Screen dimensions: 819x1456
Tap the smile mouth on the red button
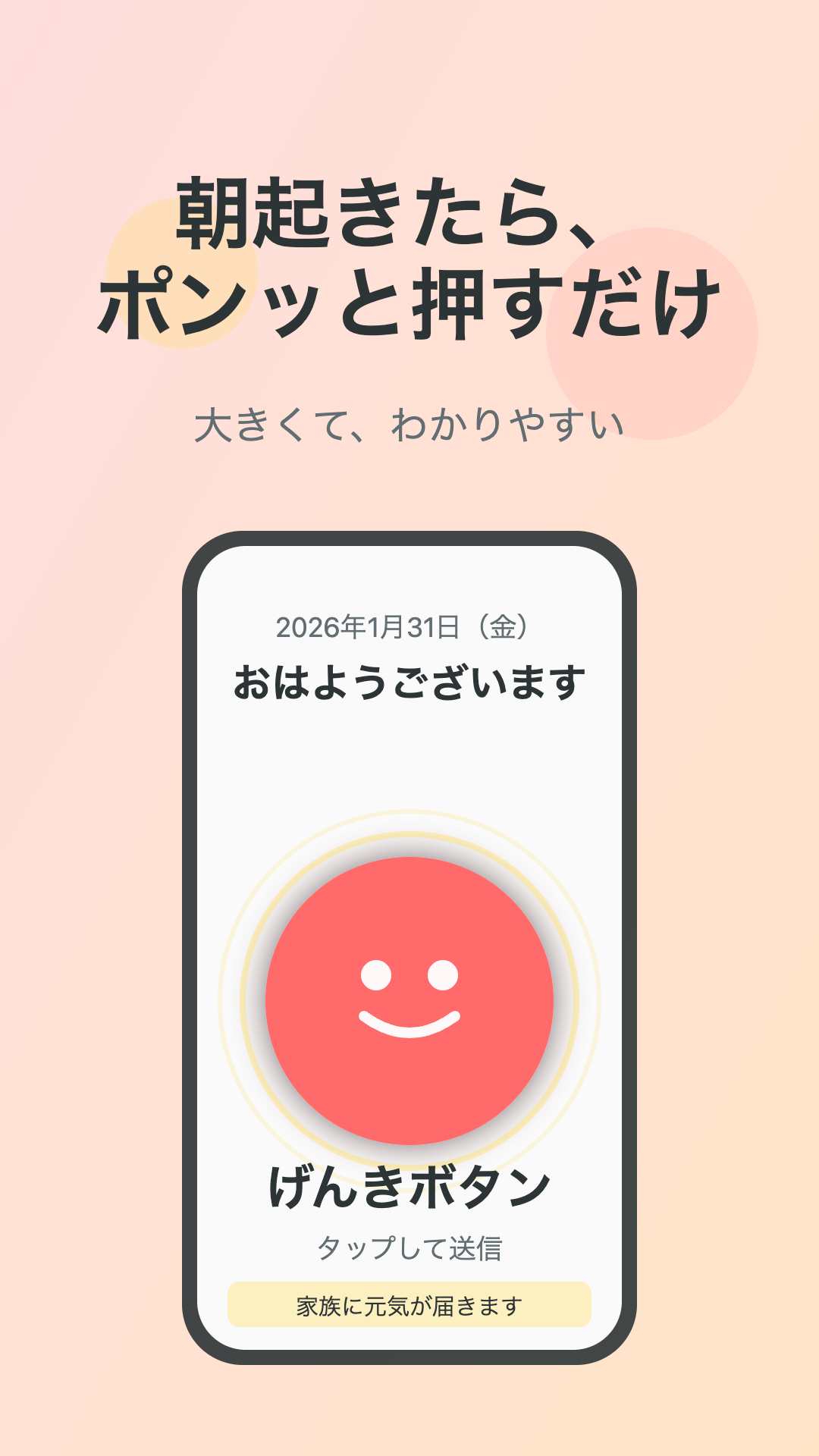(409, 1024)
